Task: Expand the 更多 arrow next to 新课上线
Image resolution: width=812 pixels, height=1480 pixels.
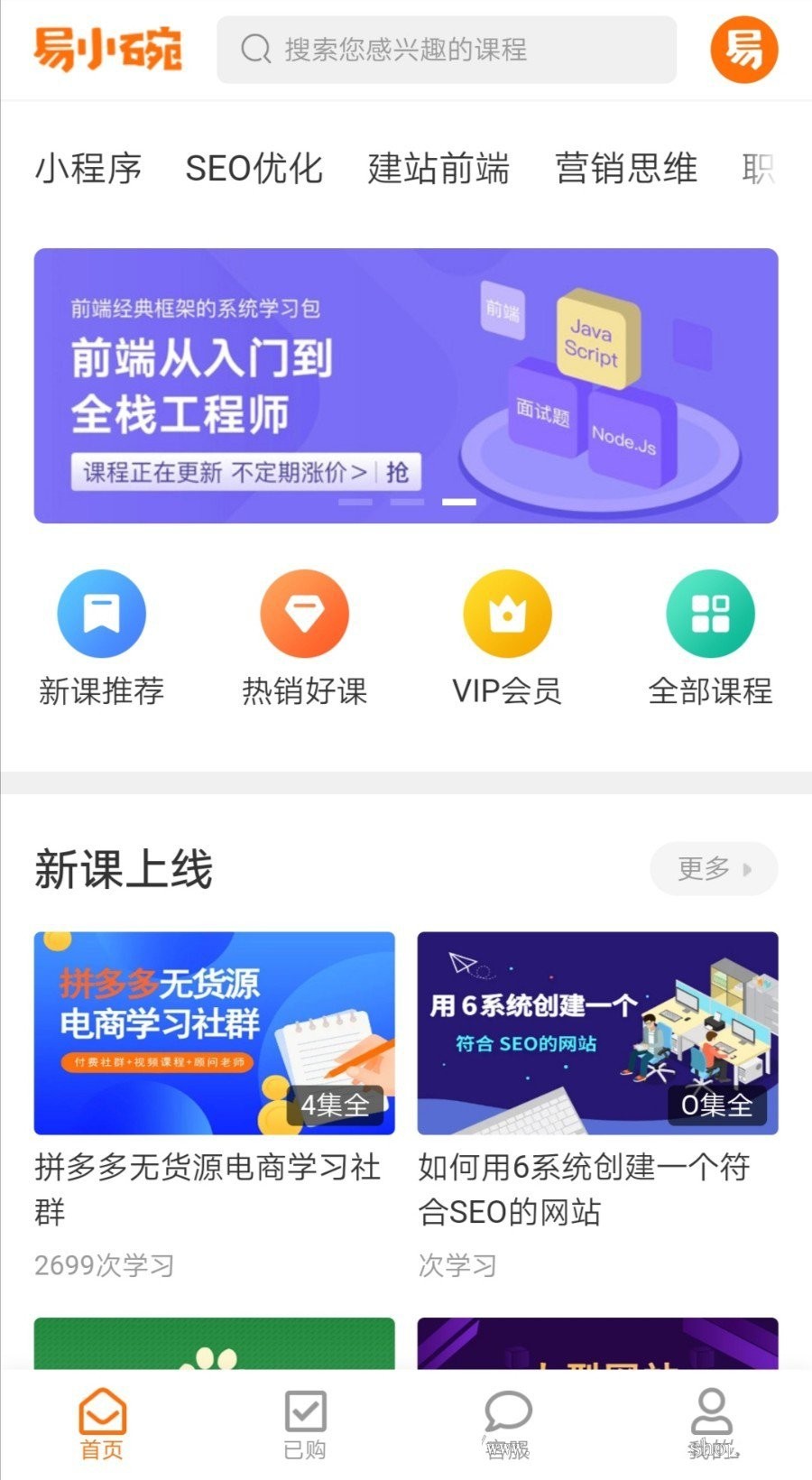Action: [746, 868]
